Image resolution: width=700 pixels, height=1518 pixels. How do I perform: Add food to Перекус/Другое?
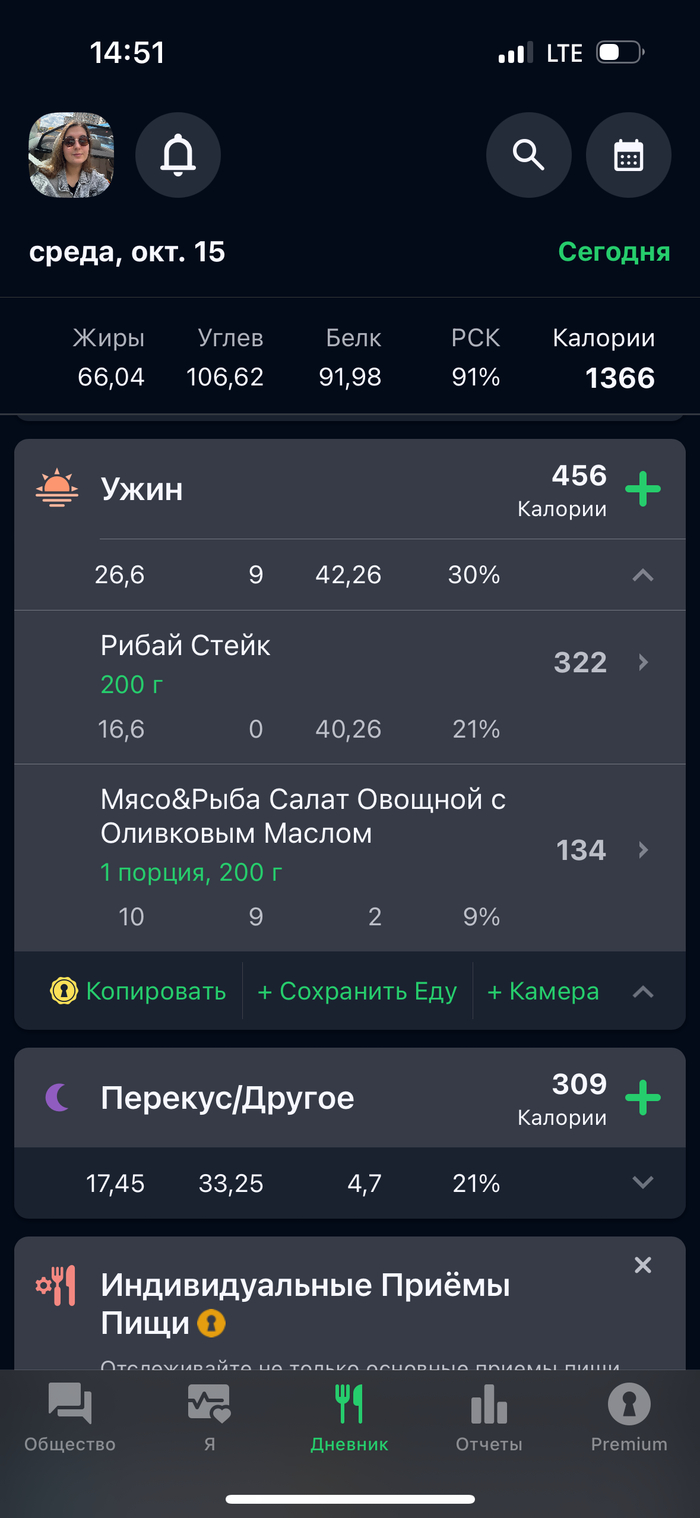point(643,1098)
